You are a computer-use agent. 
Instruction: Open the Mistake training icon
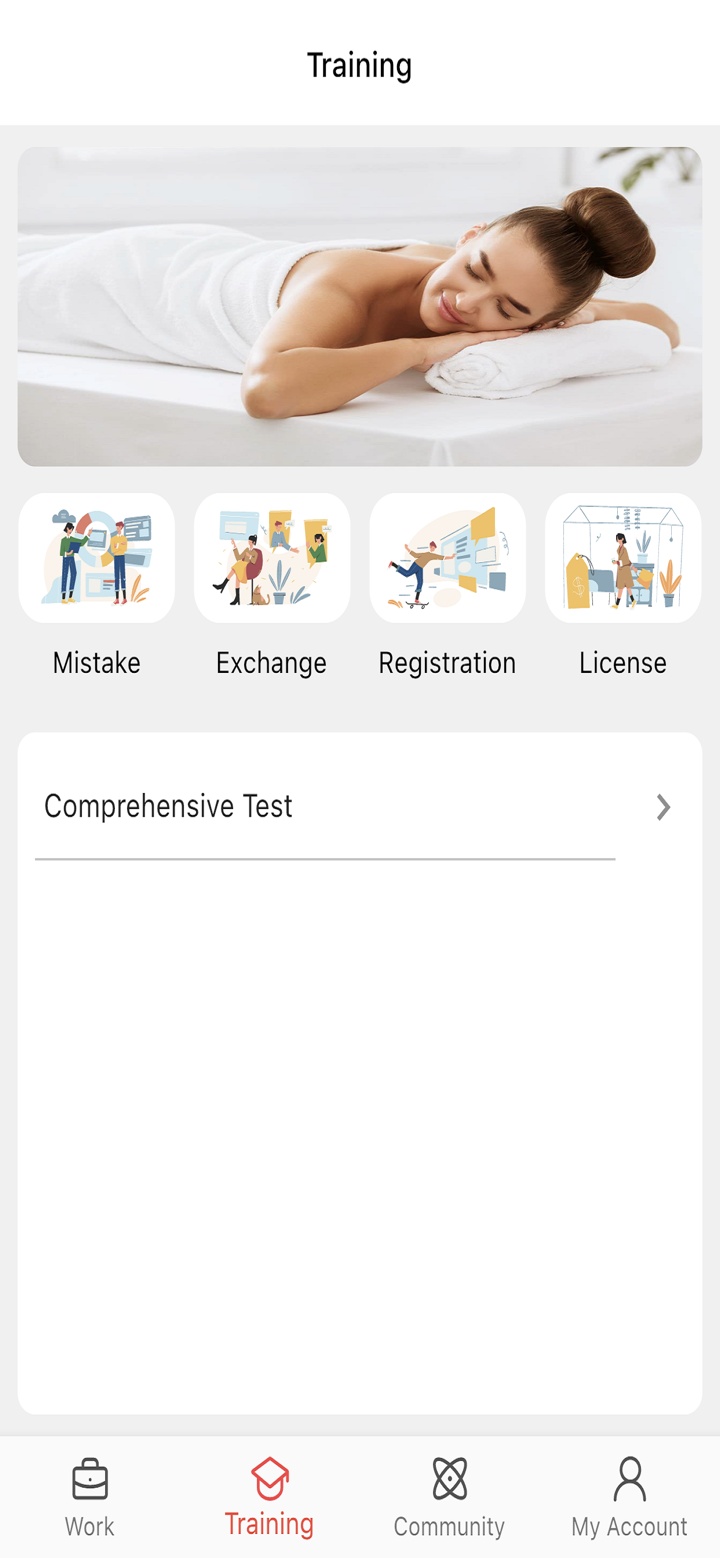coord(96,557)
